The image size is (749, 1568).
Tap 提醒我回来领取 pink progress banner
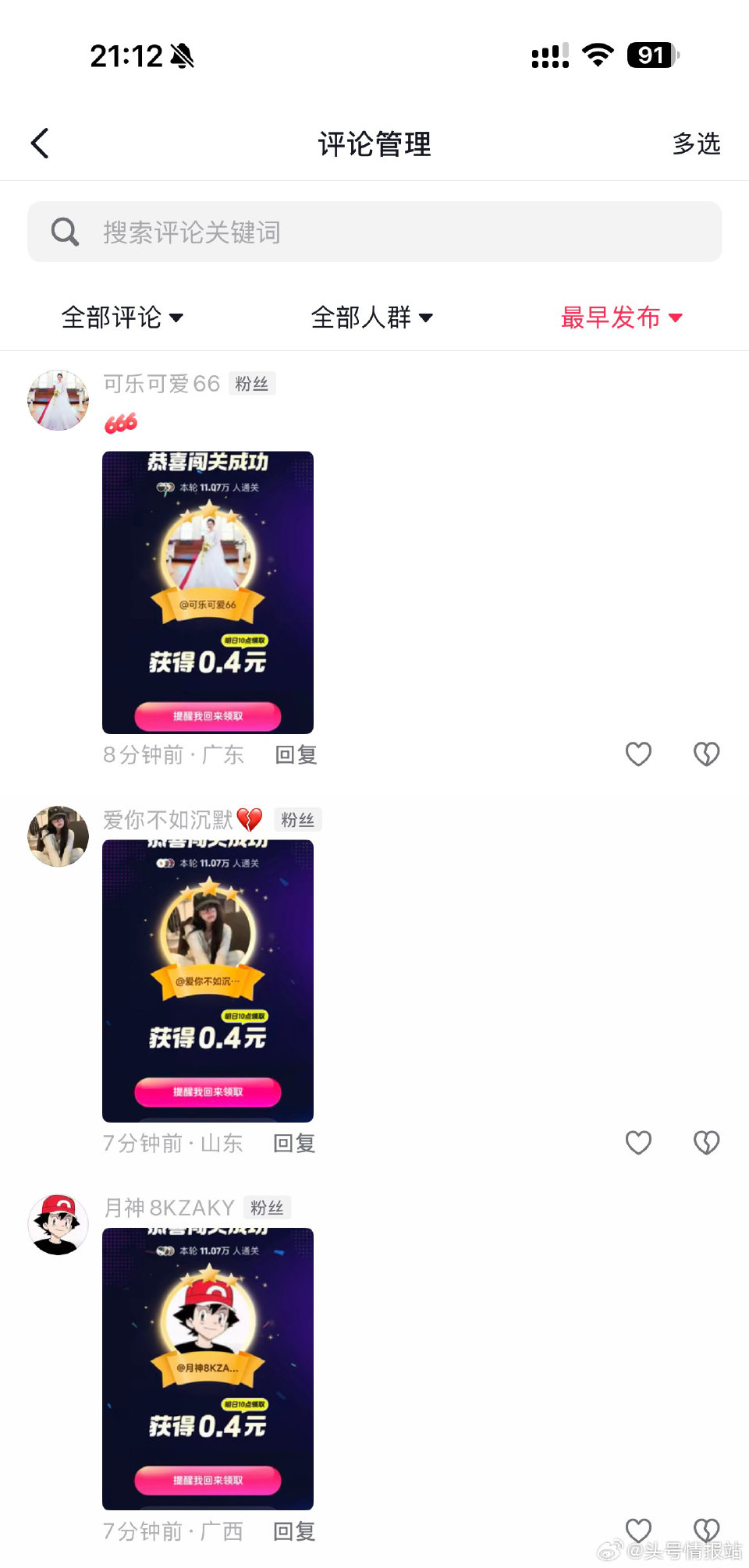pyautogui.click(x=207, y=717)
